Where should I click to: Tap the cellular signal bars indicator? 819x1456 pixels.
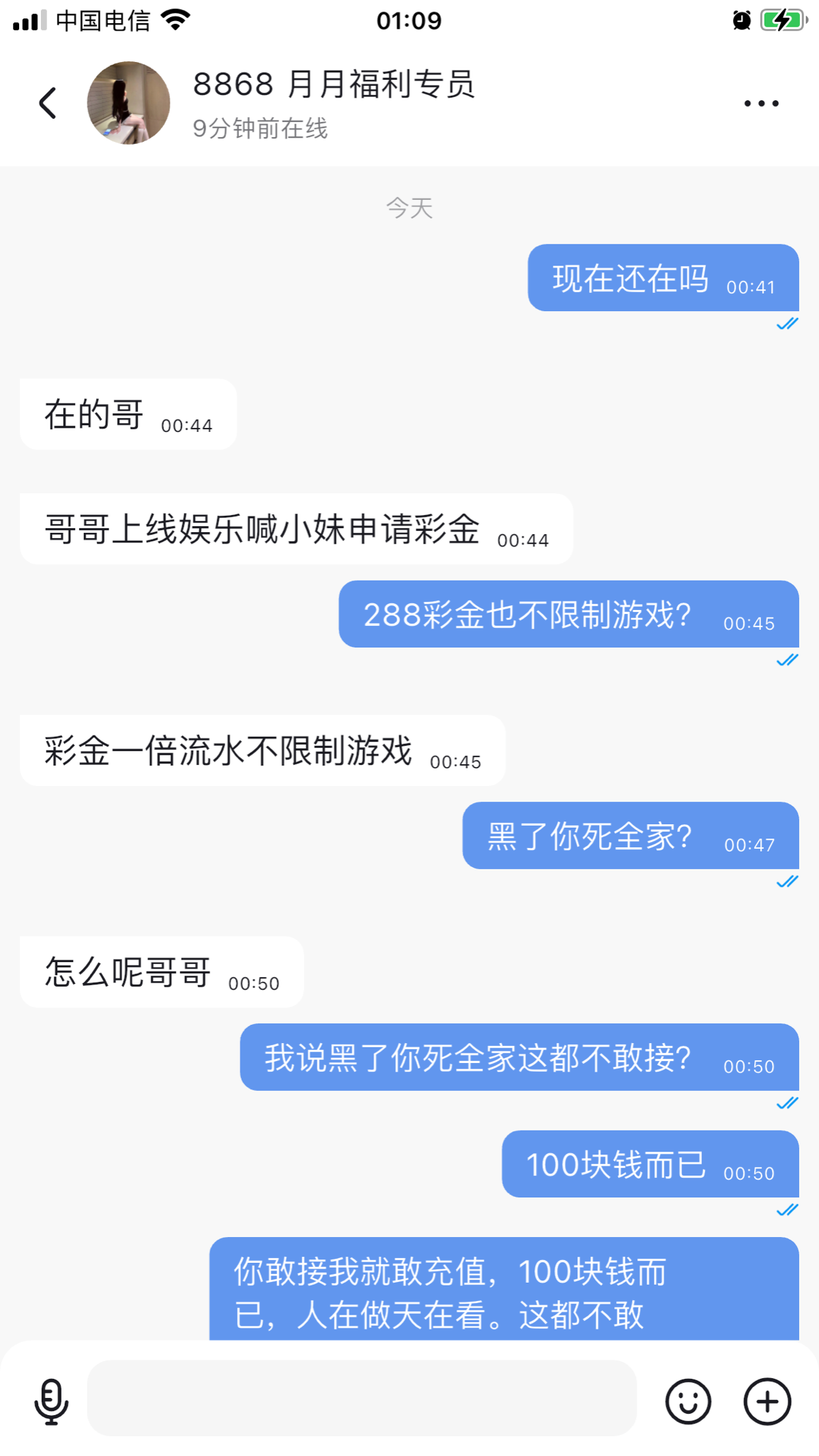(26, 20)
